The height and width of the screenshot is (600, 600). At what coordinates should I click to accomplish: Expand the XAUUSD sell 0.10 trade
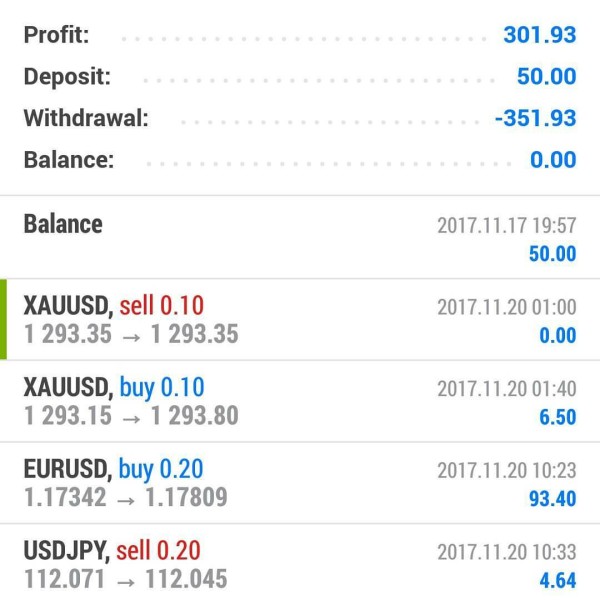(x=300, y=320)
